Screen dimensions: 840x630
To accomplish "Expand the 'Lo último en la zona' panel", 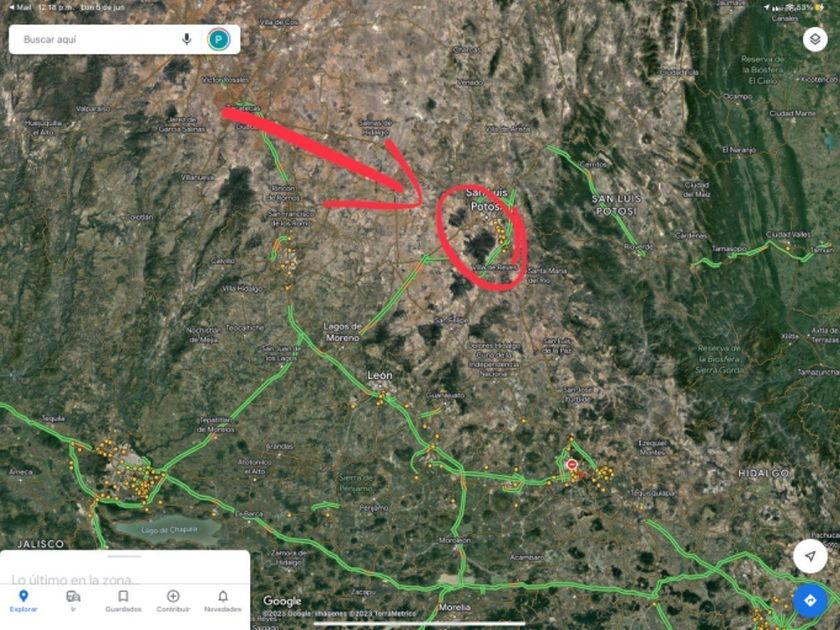I will 125,568.
